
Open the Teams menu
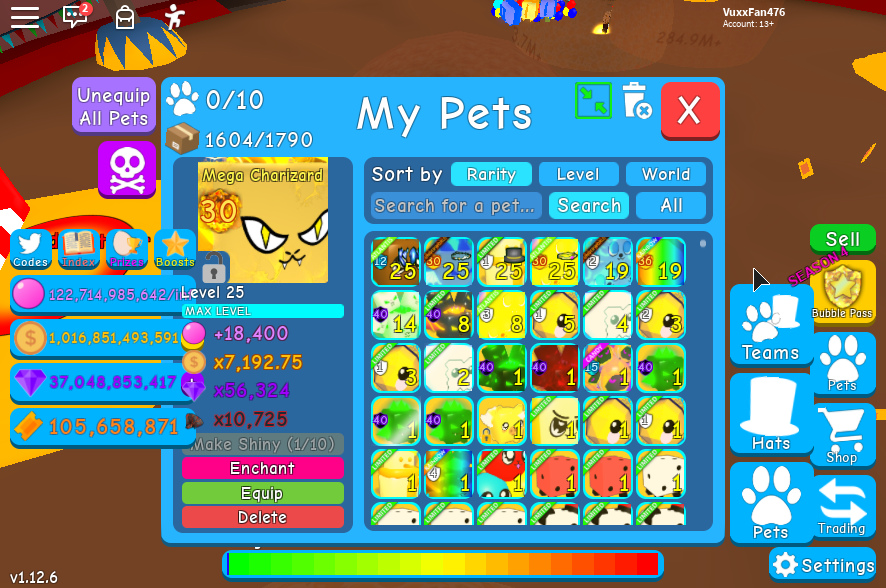(x=771, y=326)
